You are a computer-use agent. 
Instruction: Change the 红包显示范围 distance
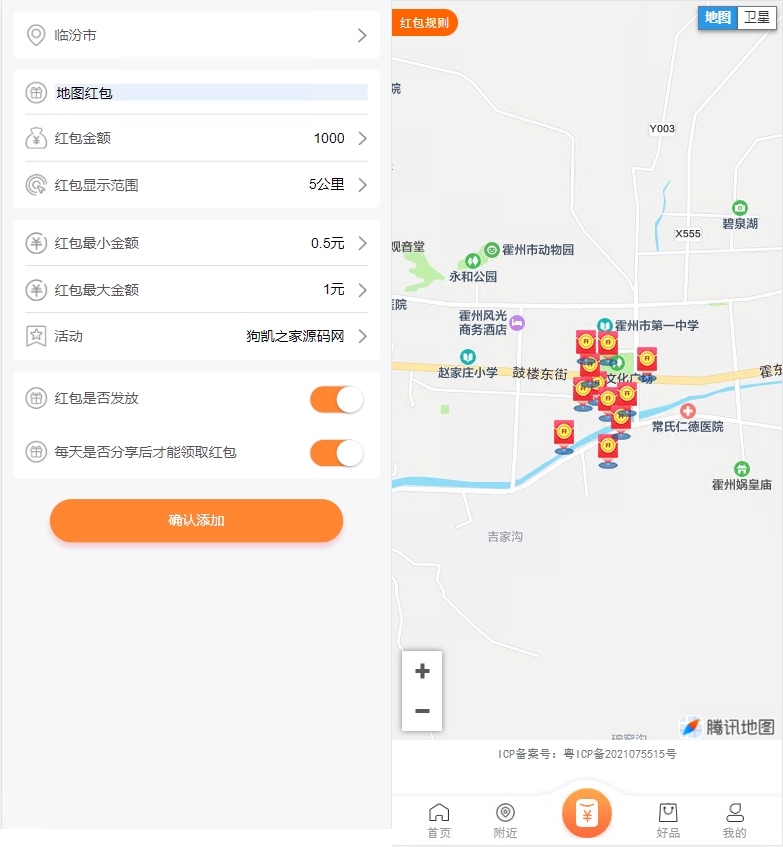point(196,185)
